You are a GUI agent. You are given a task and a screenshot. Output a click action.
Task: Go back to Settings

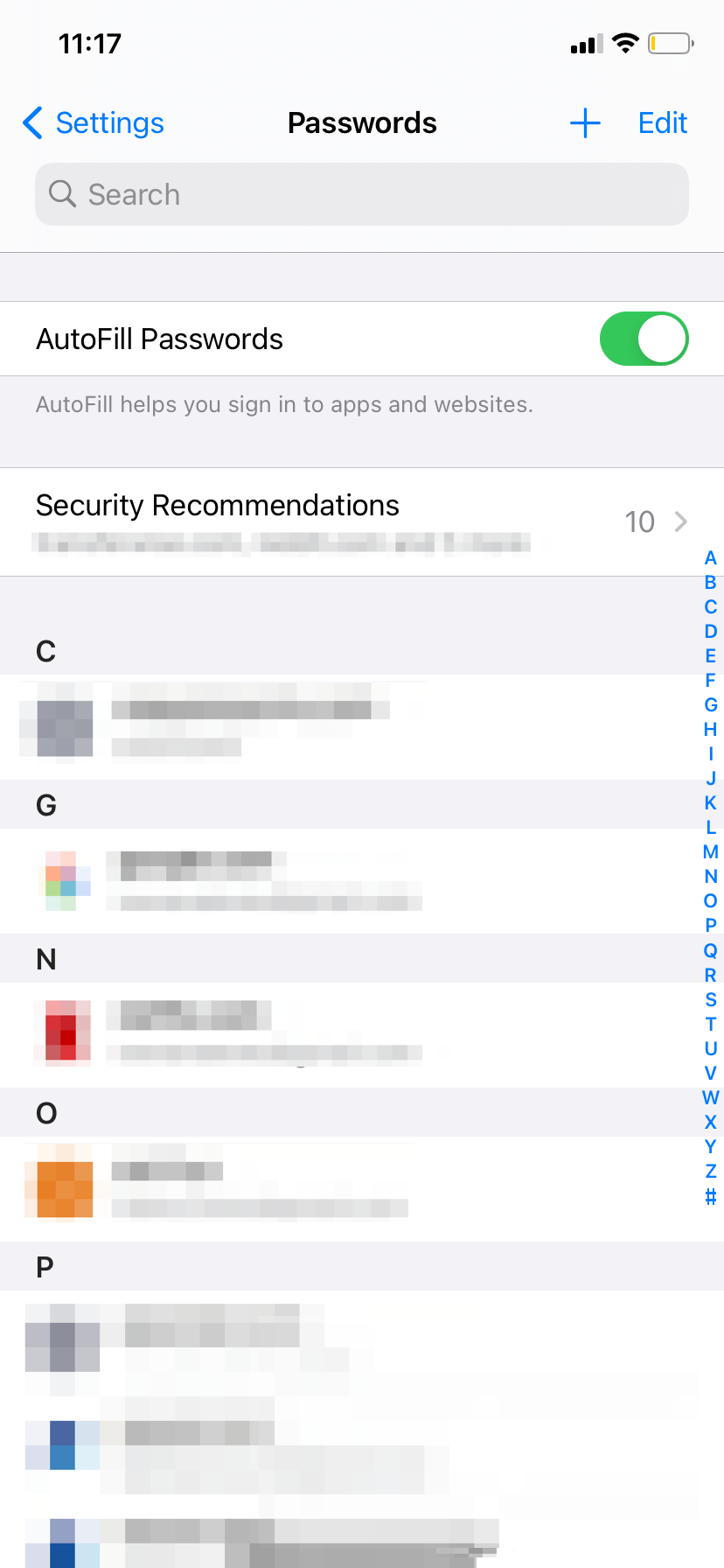tap(94, 123)
